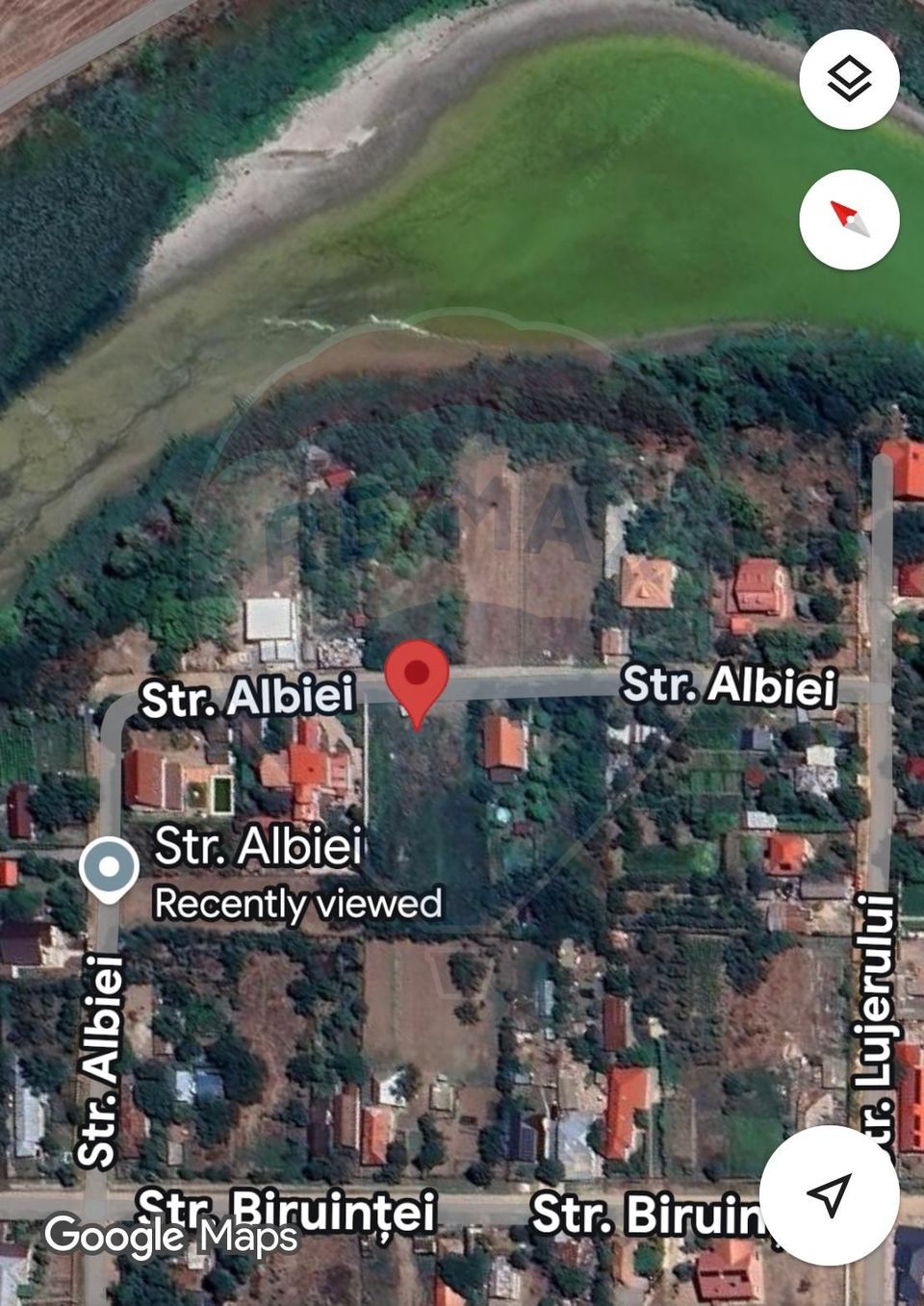The image size is (924, 1306).
Task: Tap the vertical Str. Albiei label
Action: [99, 1059]
